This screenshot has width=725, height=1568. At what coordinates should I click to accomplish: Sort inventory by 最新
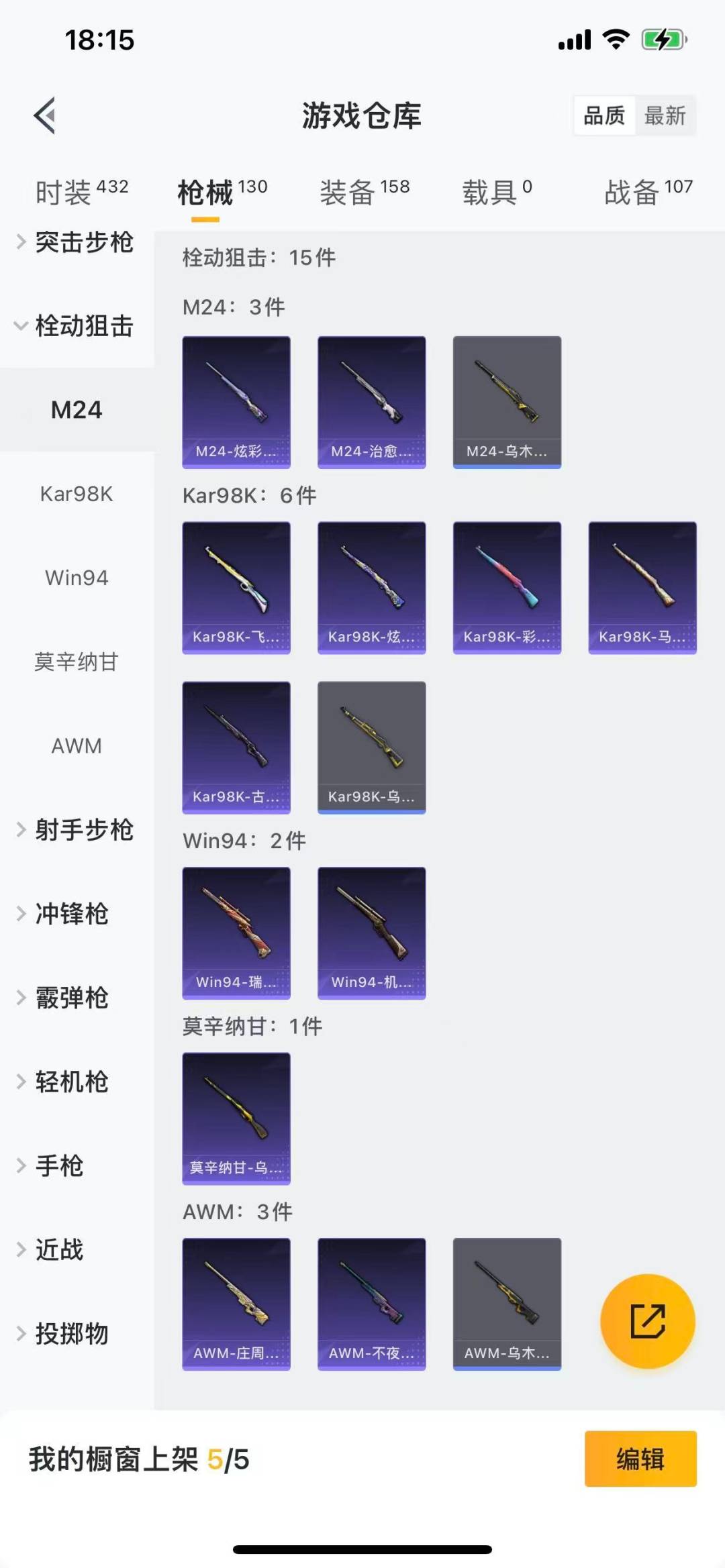point(665,115)
